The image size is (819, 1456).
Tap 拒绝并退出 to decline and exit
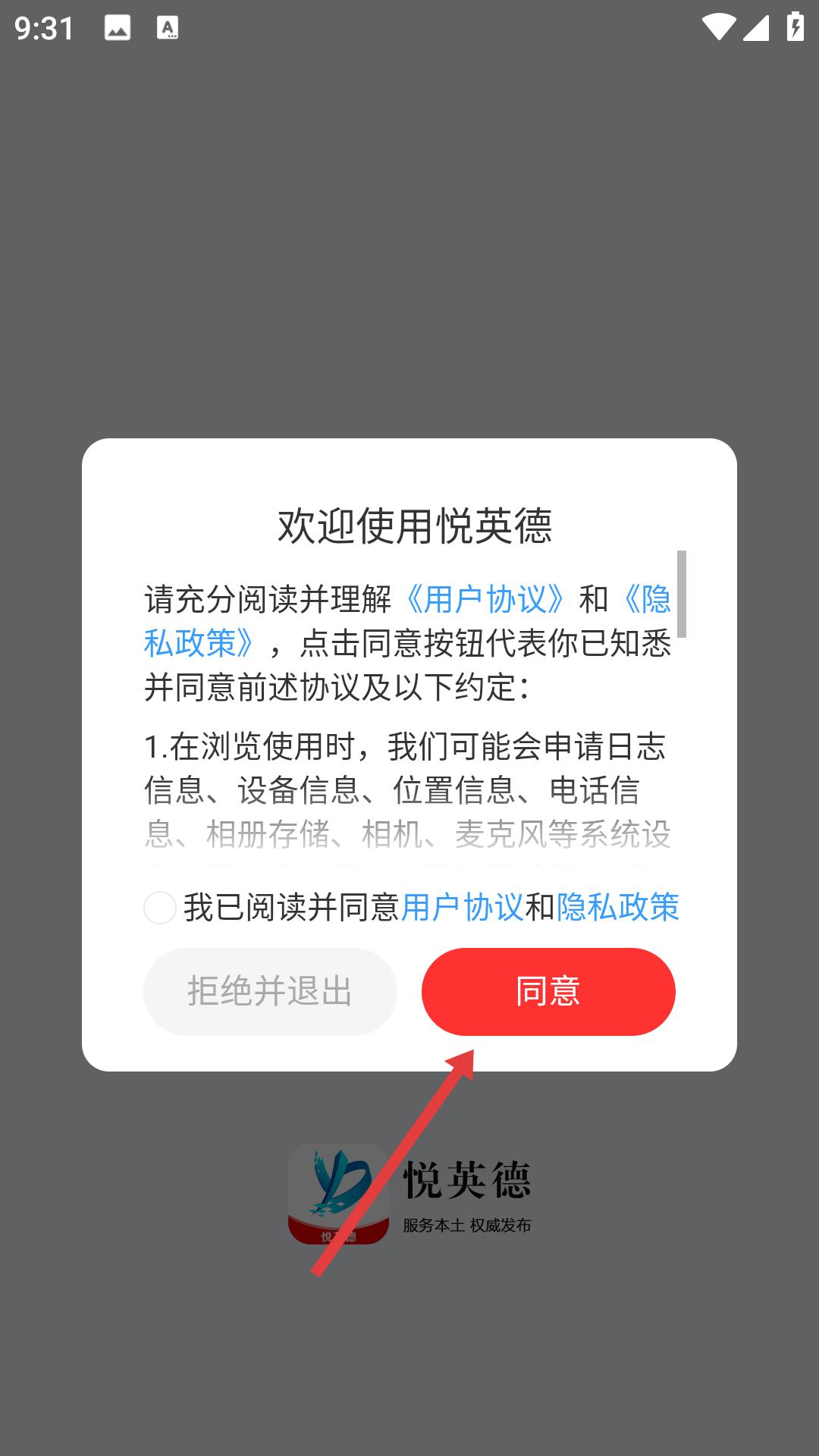270,991
